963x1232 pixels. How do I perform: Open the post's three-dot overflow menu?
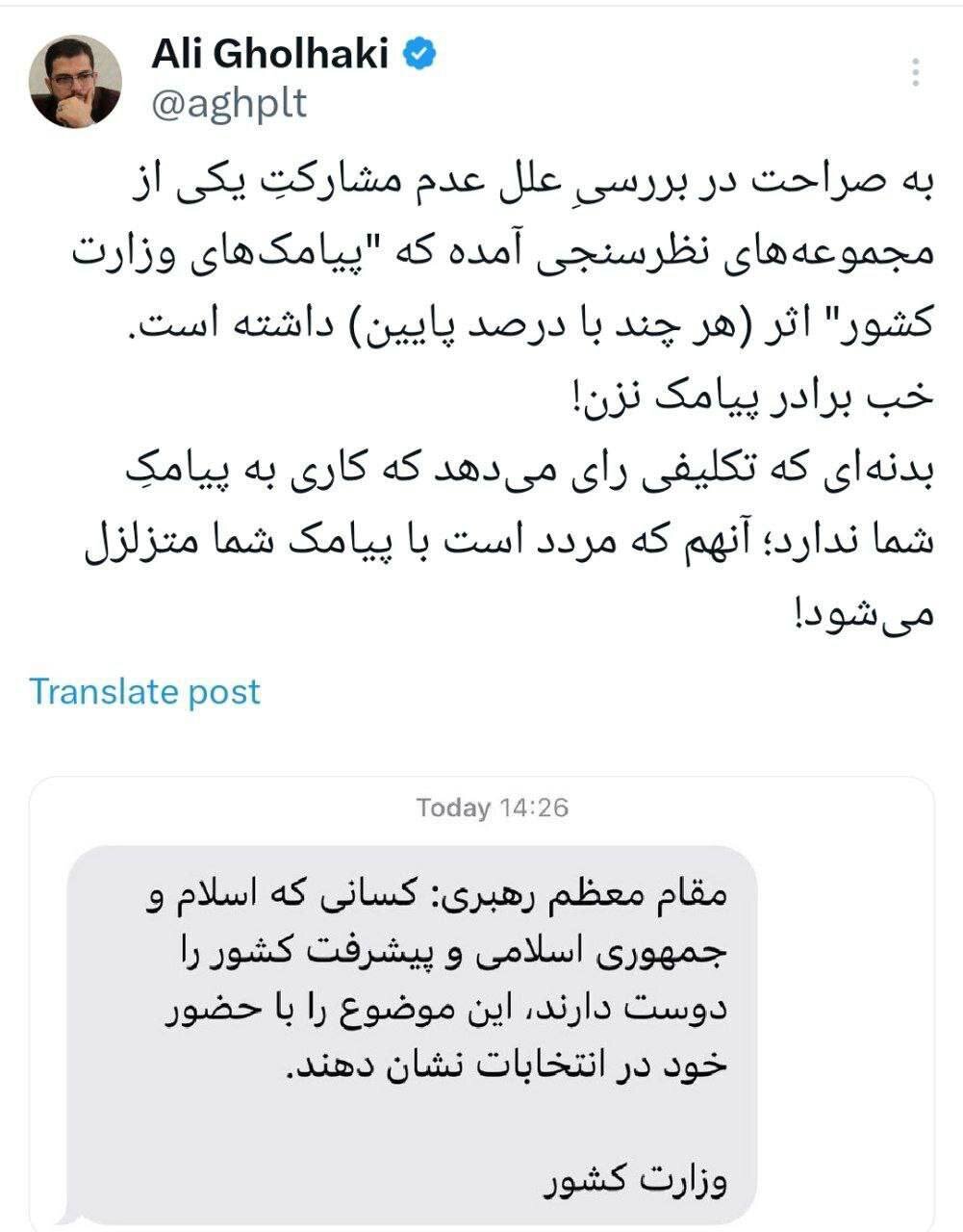click(915, 72)
